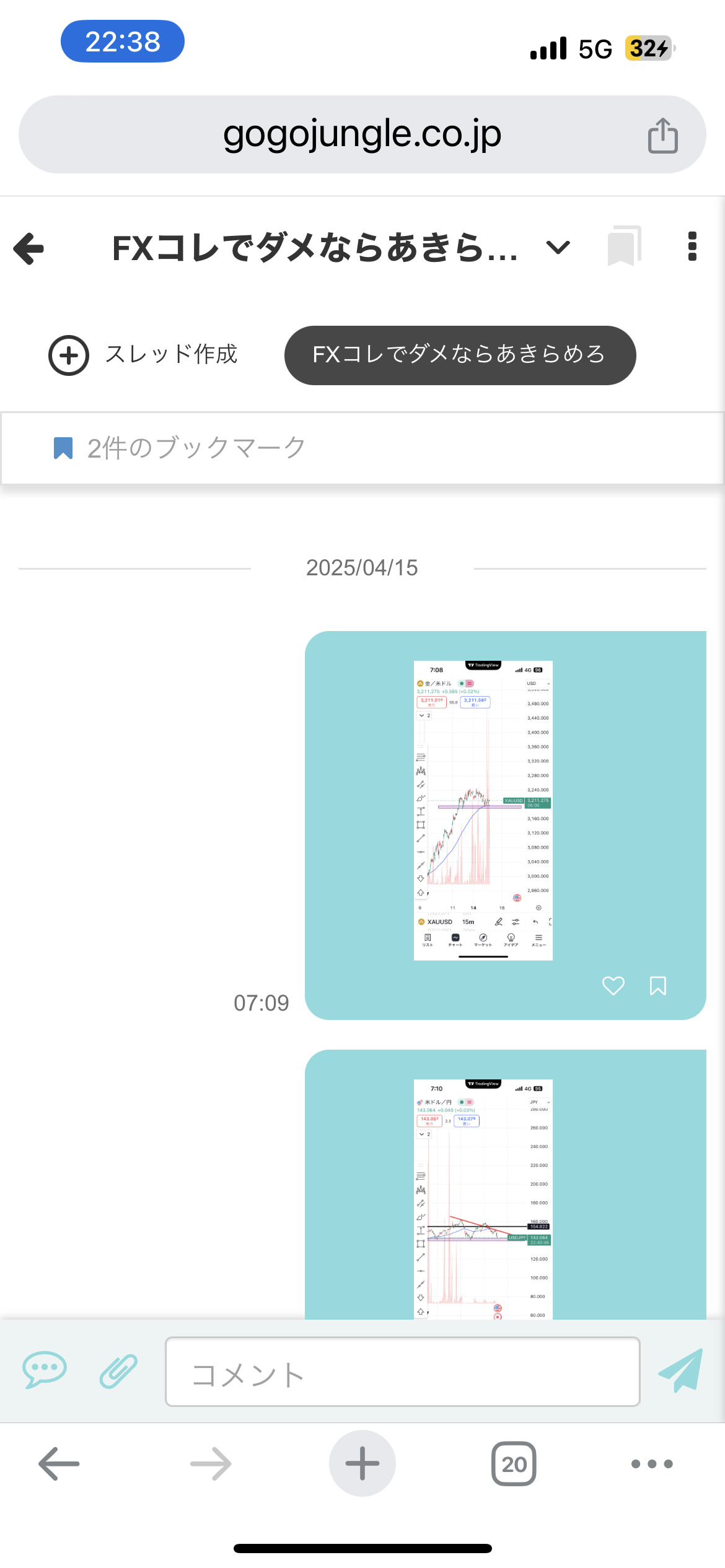Screen dimensions: 725x1568
Task: Open the speech bubble icon beside comment box
Action: [x=45, y=1370]
